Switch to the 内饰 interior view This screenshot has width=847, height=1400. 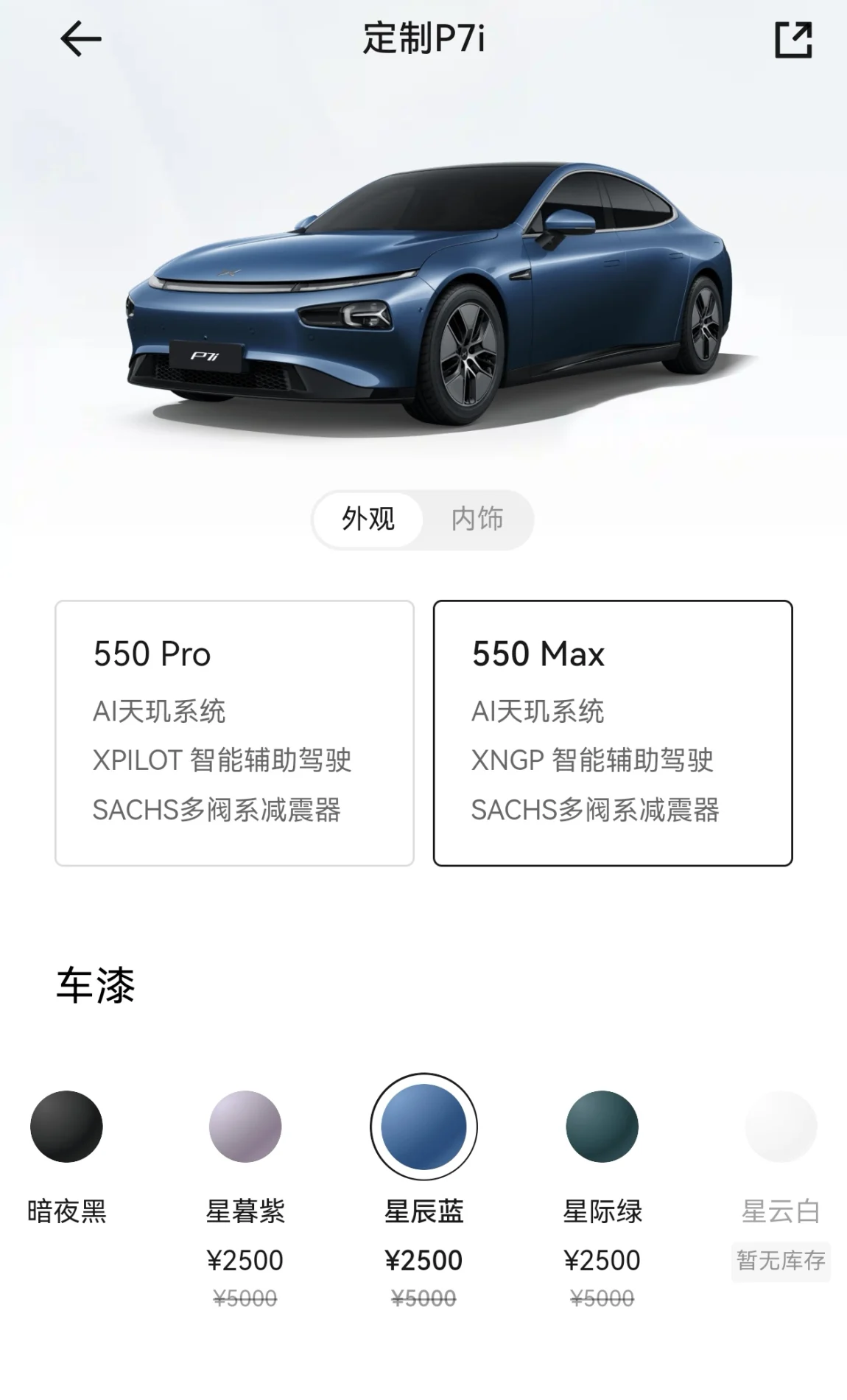[x=477, y=519]
